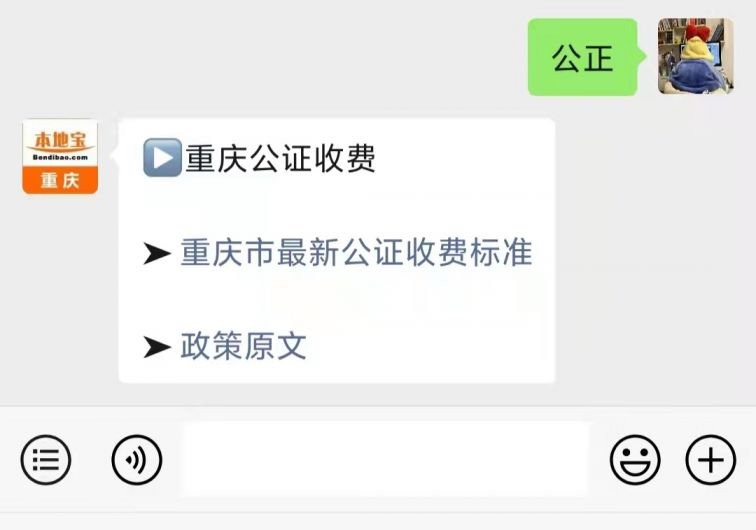Tap my own profile avatar

coord(695,57)
